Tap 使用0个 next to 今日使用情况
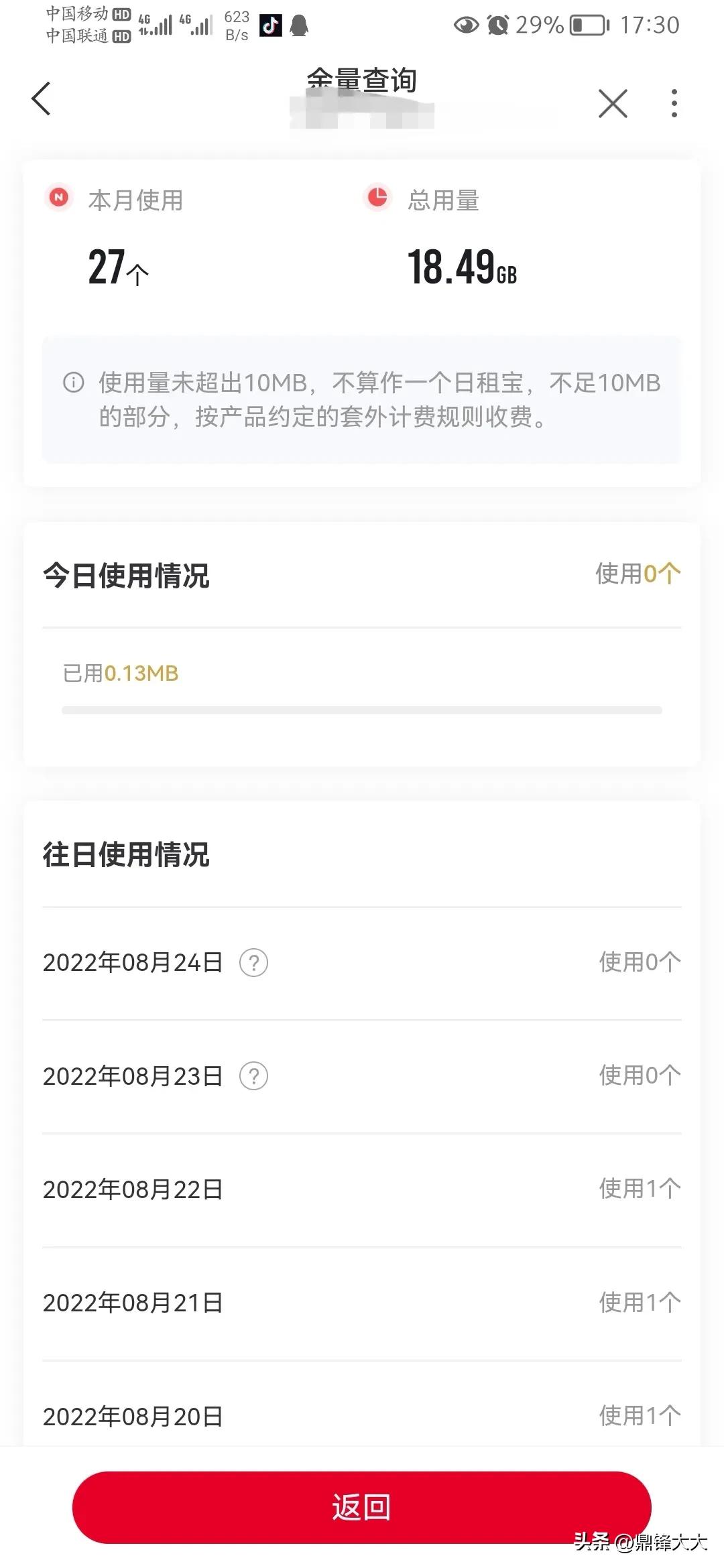Viewport: 724px width, 1568px height. pos(637,574)
